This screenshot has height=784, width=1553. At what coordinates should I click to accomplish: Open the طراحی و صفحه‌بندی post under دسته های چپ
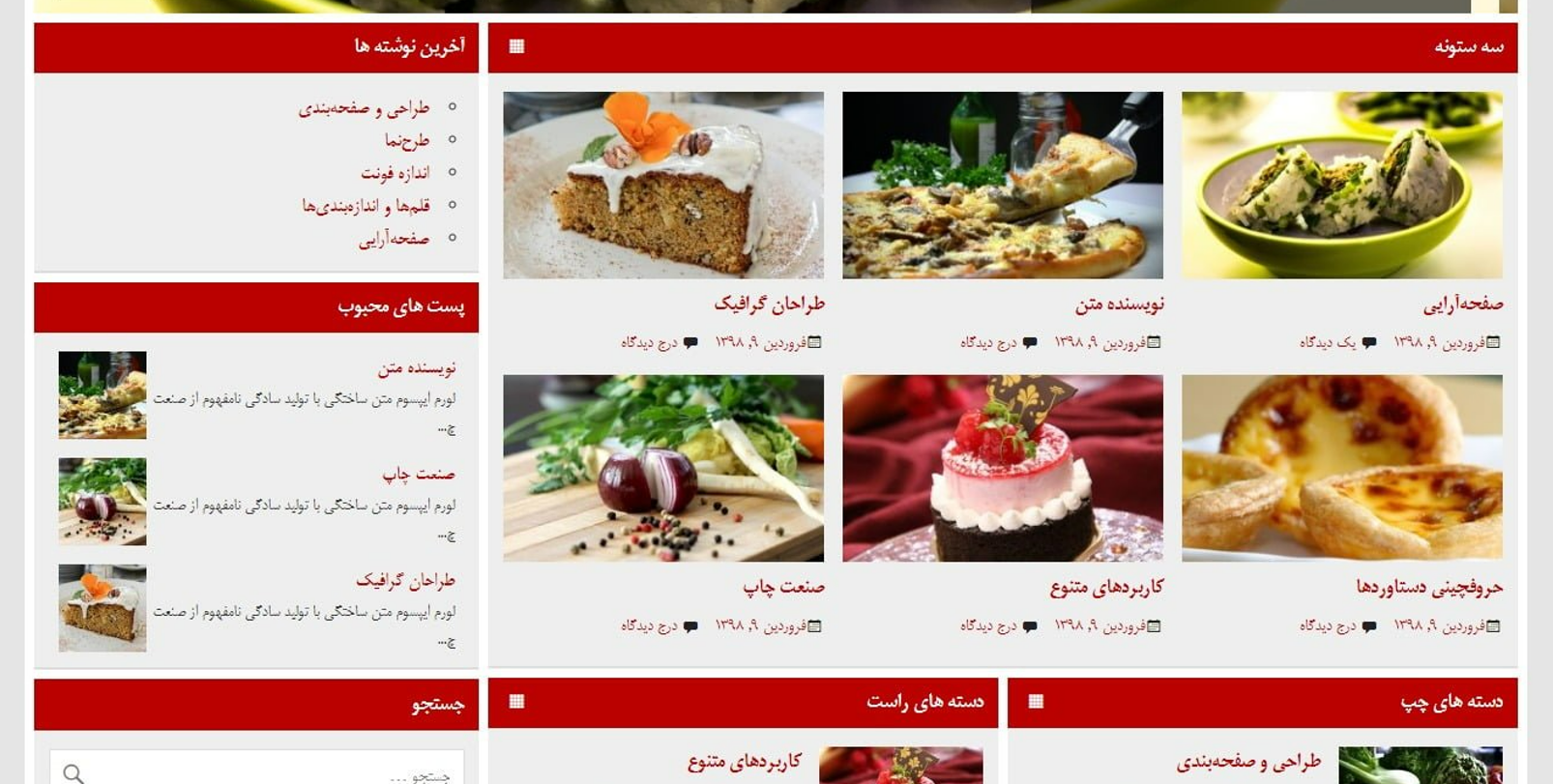(1248, 762)
